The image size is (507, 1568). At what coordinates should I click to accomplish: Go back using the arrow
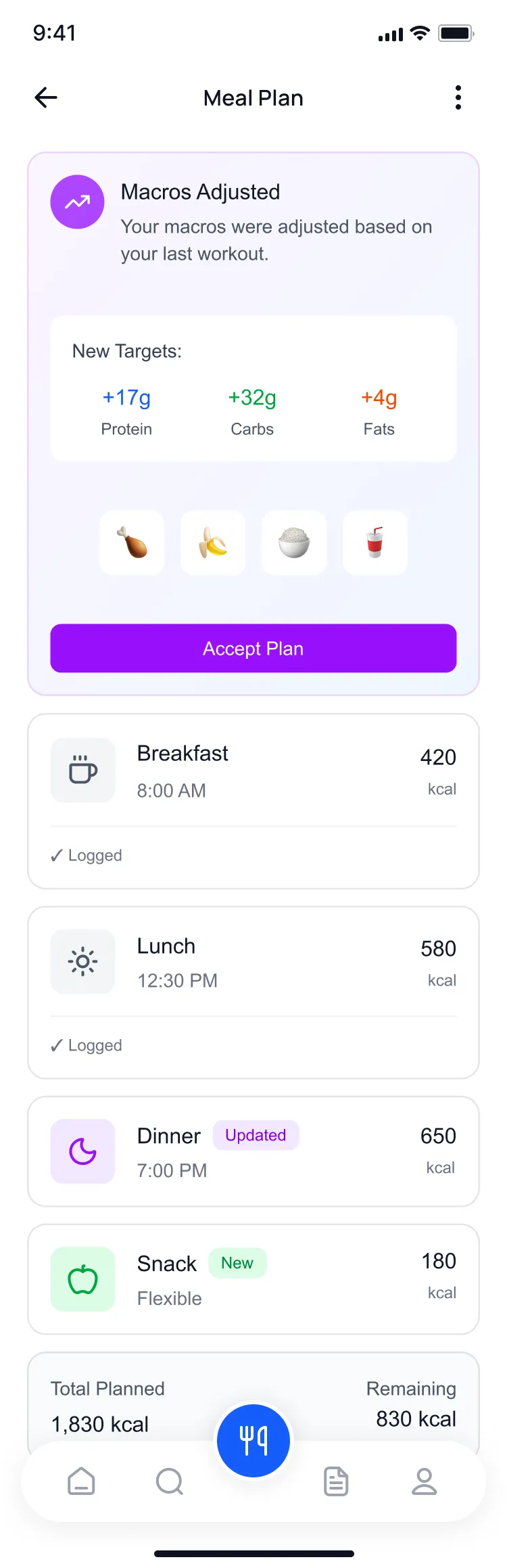46,98
